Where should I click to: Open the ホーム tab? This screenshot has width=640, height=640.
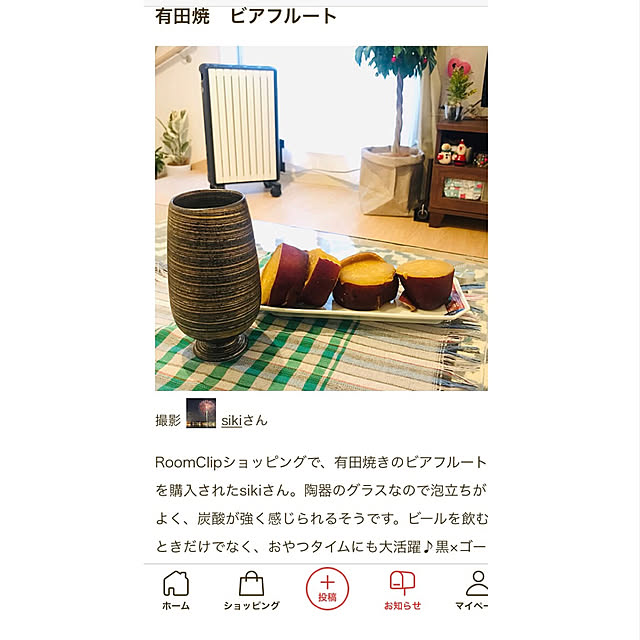click(x=176, y=590)
